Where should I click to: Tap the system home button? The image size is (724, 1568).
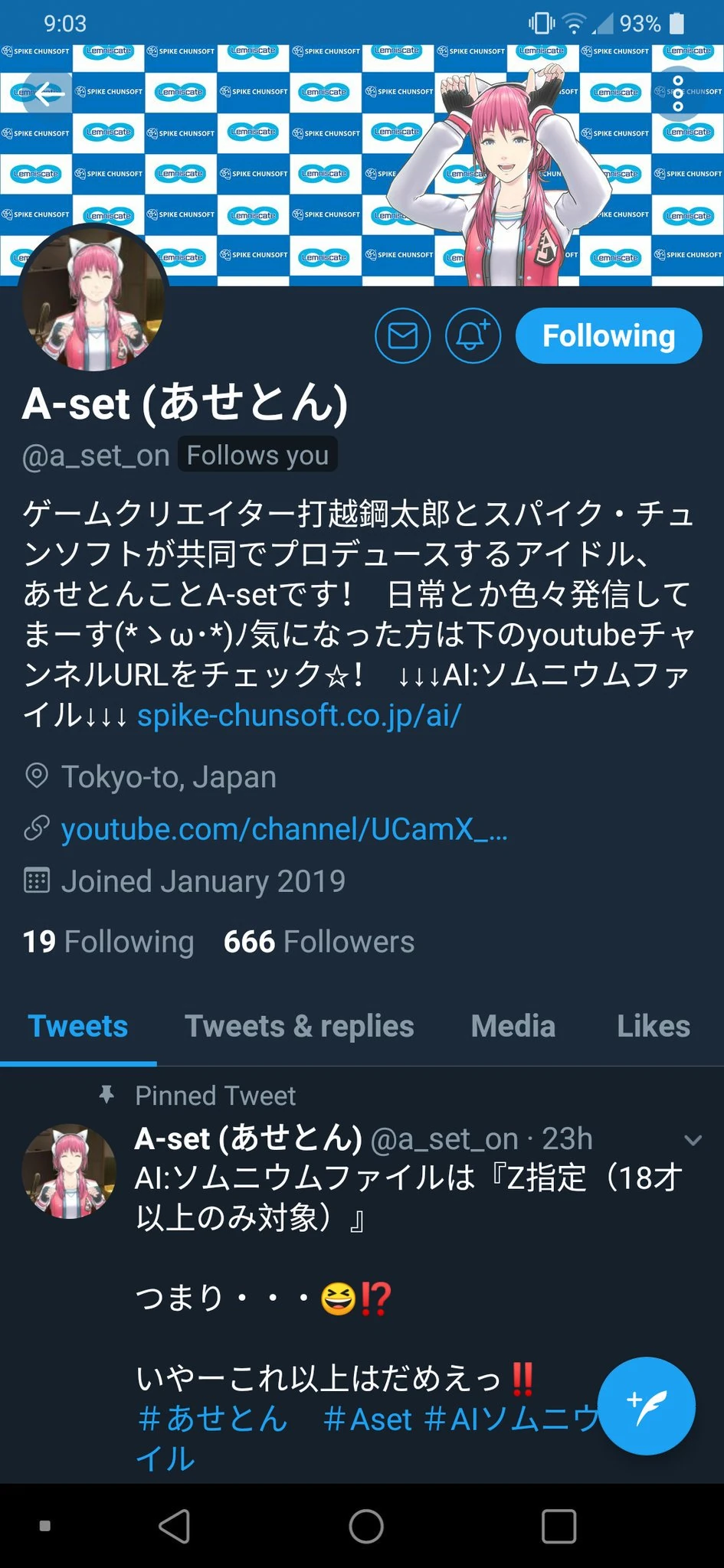coord(366,1526)
